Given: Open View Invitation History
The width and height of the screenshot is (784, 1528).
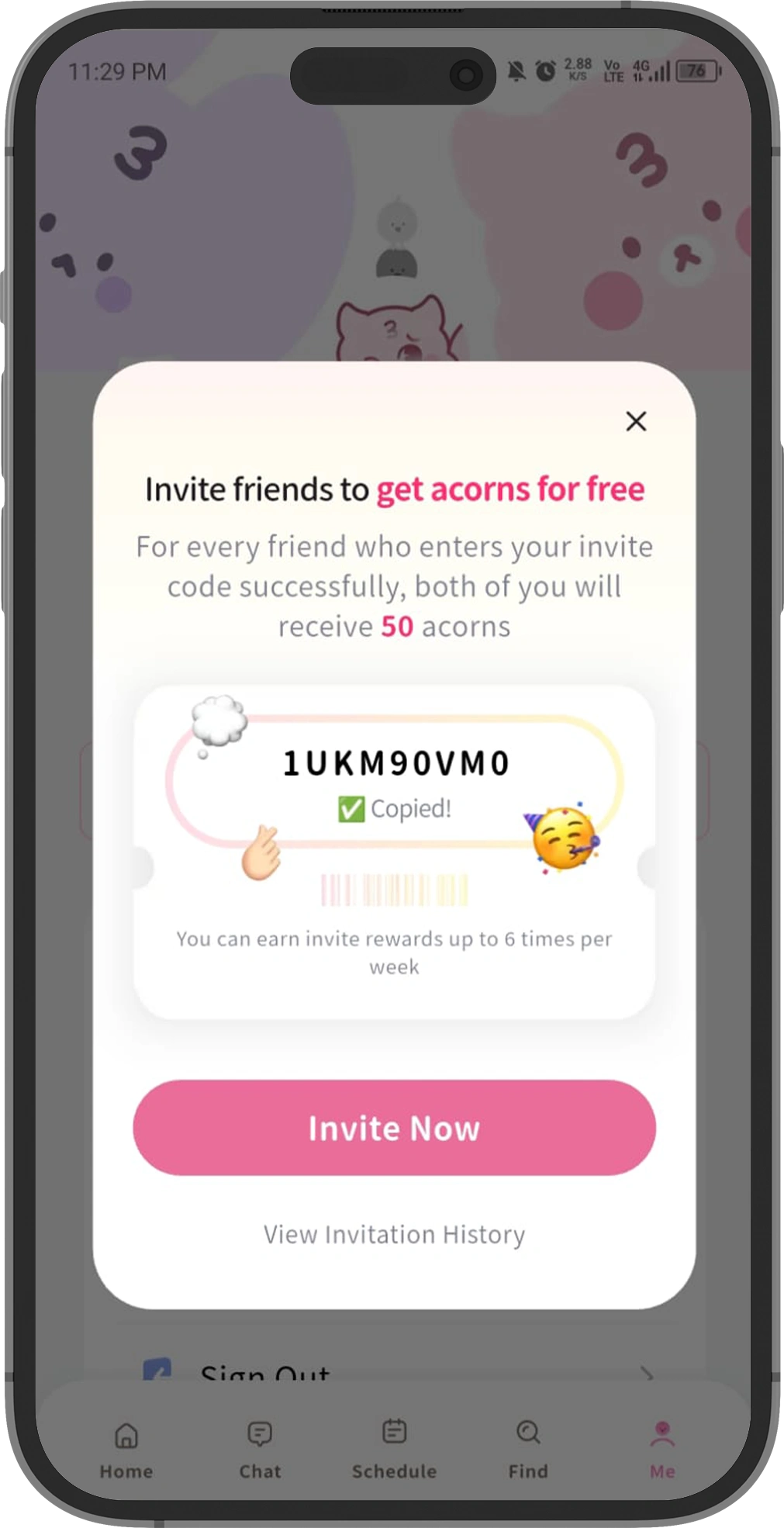Looking at the screenshot, I should pyautogui.click(x=394, y=1234).
